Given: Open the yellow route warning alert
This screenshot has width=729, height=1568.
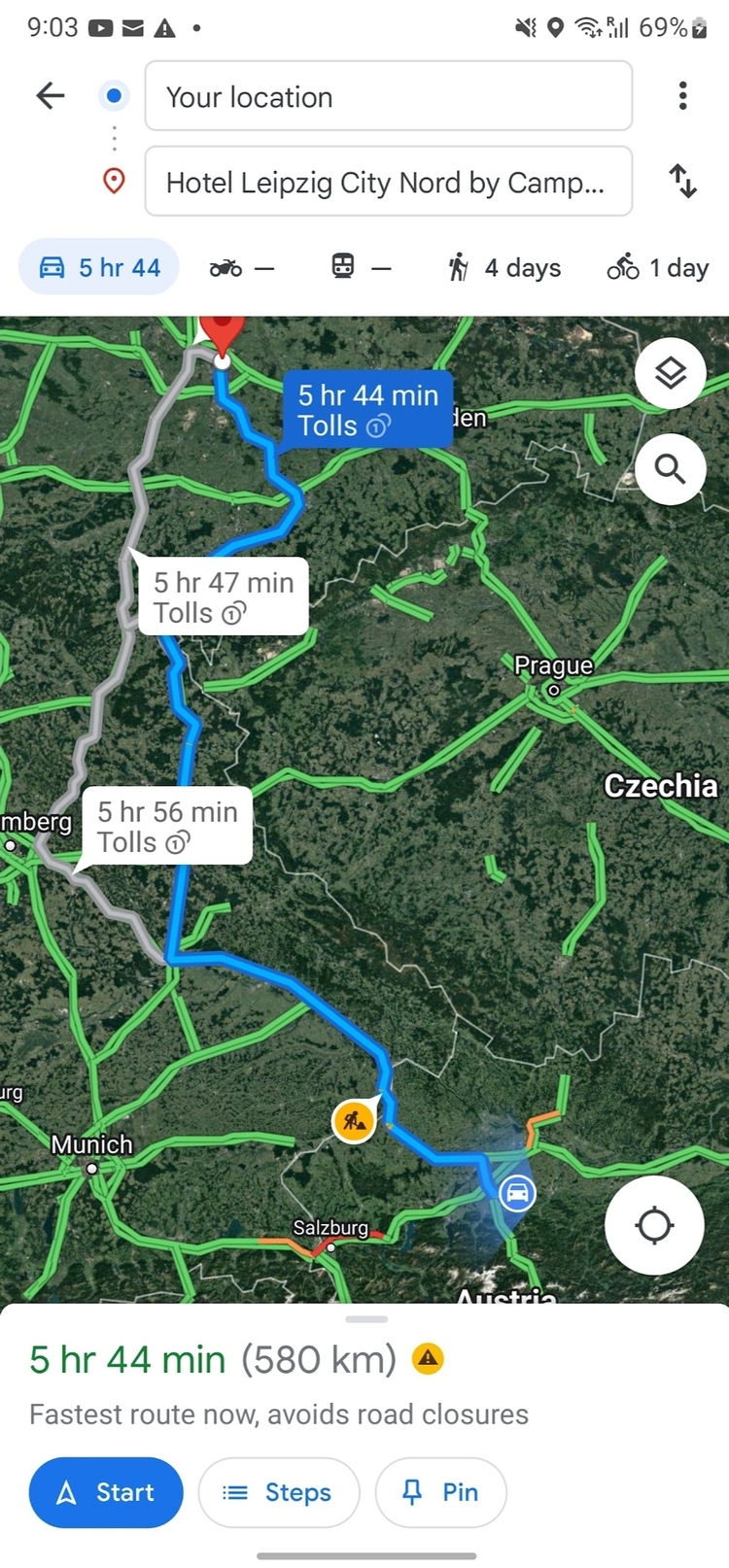Looking at the screenshot, I should pos(428,1358).
